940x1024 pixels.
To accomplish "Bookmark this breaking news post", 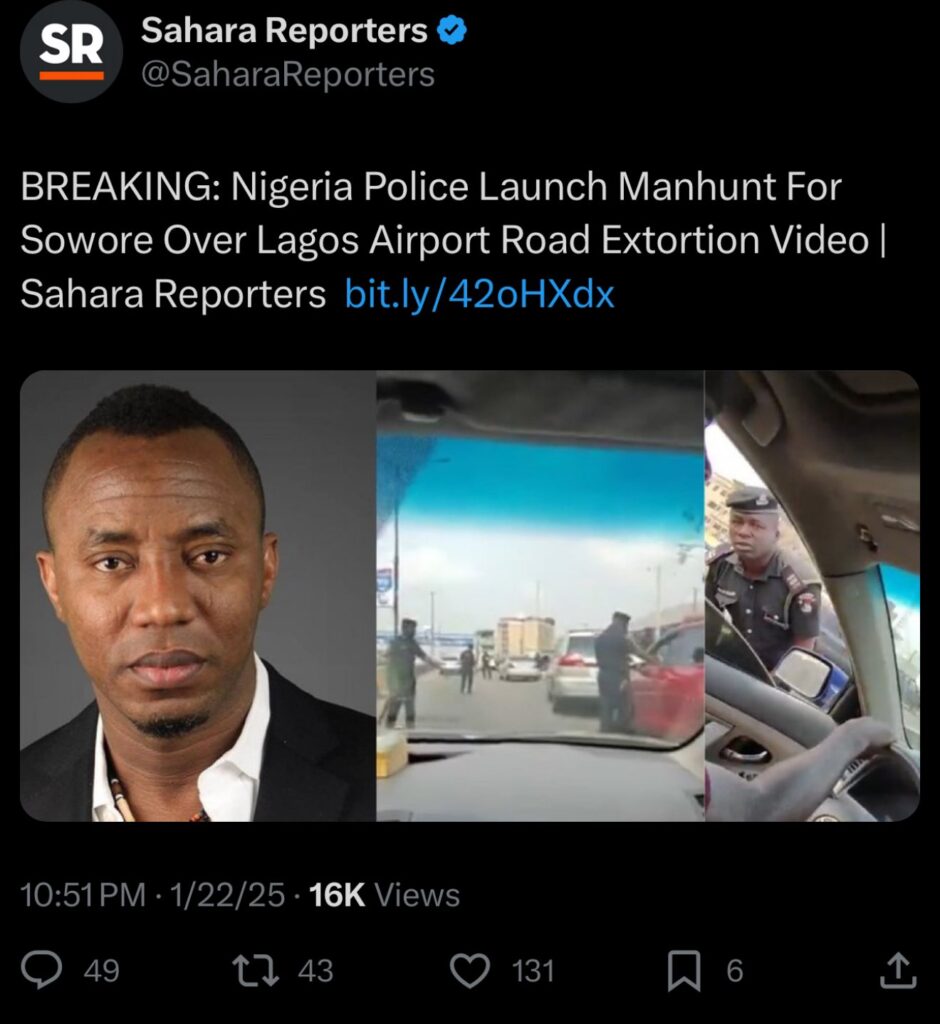I will pyautogui.click(x=684, y=970).
